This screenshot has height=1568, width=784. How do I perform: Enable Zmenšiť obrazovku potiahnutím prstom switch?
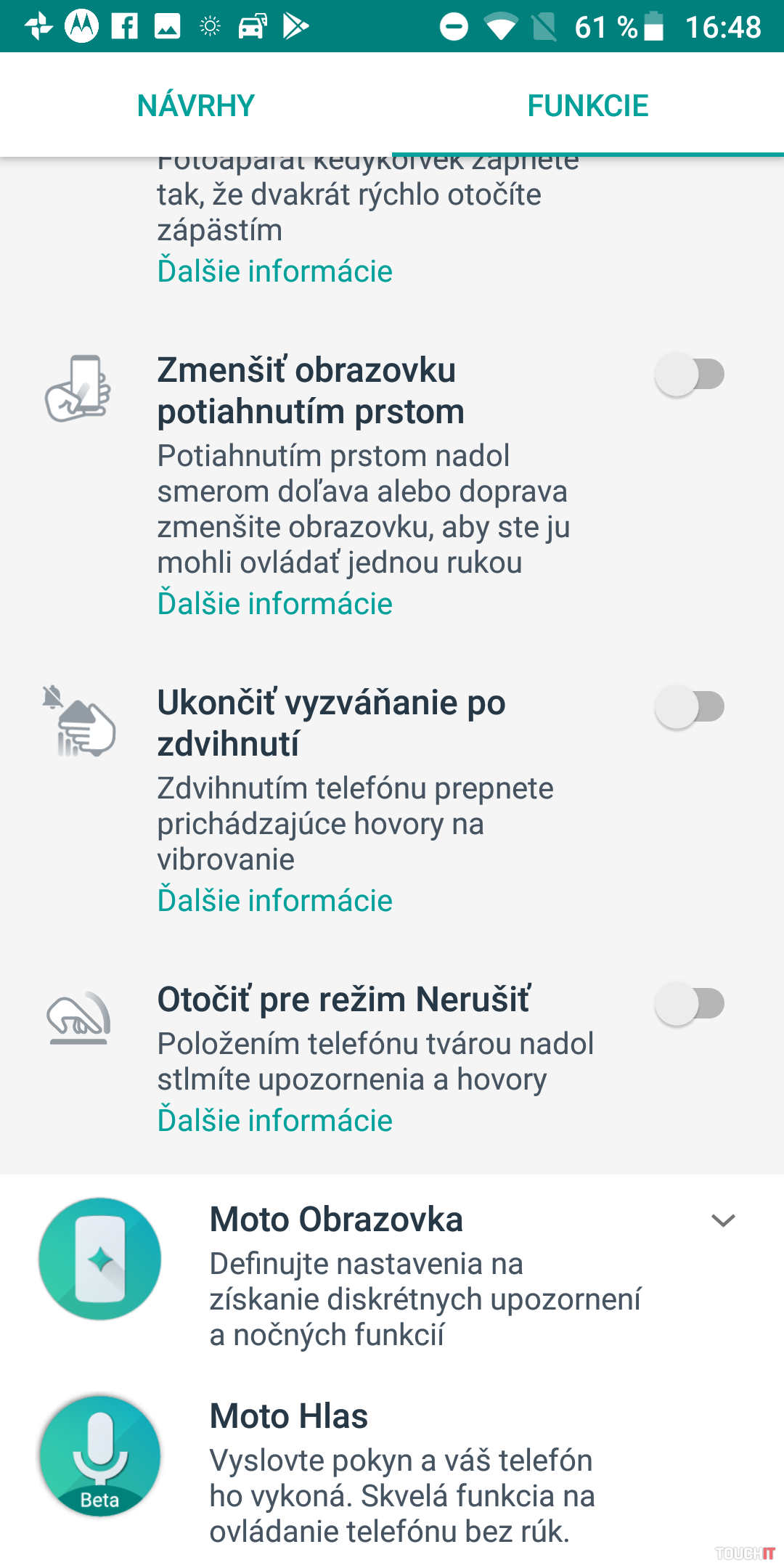(x=690, y=375)
